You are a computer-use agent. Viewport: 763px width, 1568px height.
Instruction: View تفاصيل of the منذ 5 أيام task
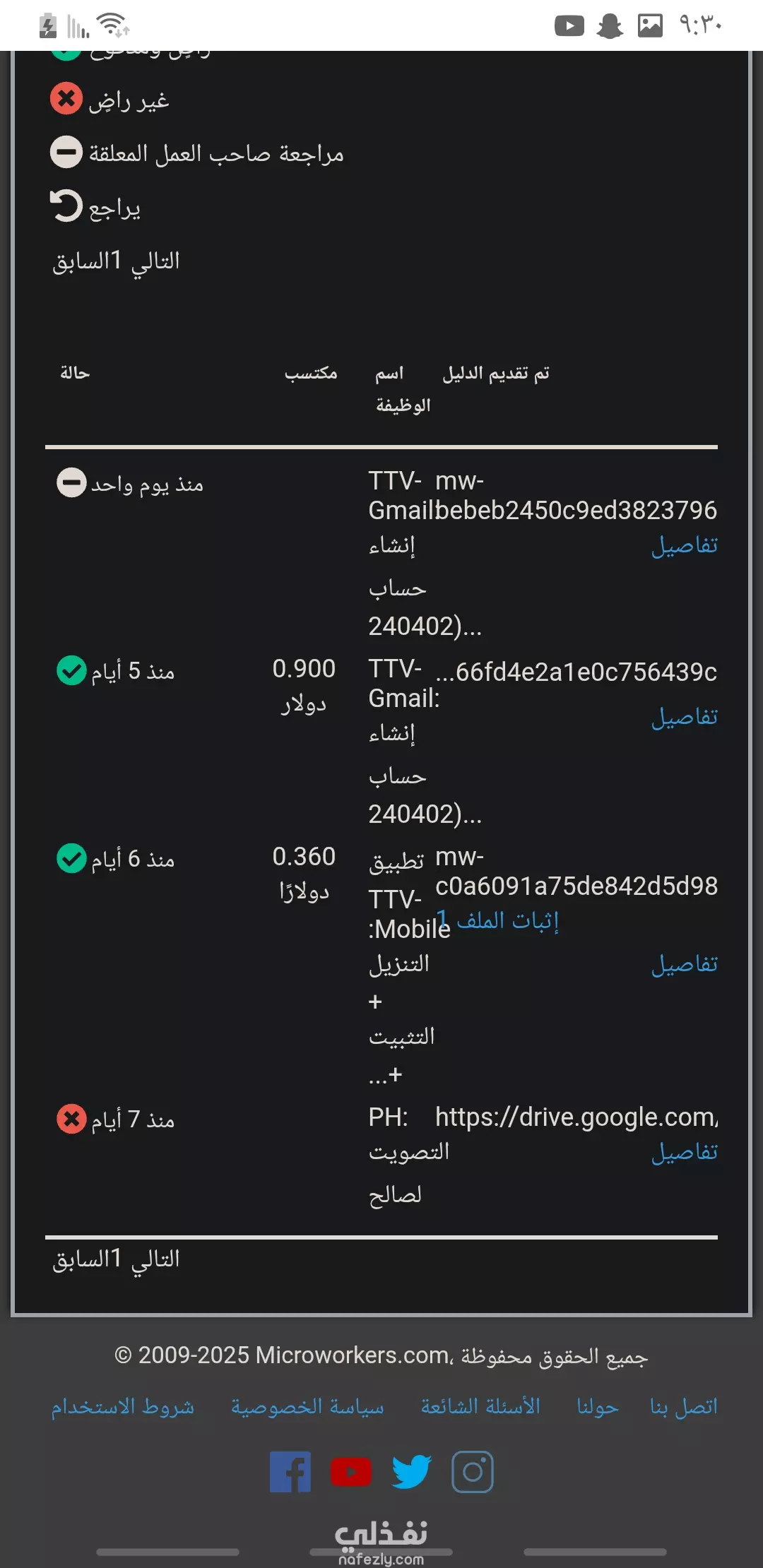[684, 717]
